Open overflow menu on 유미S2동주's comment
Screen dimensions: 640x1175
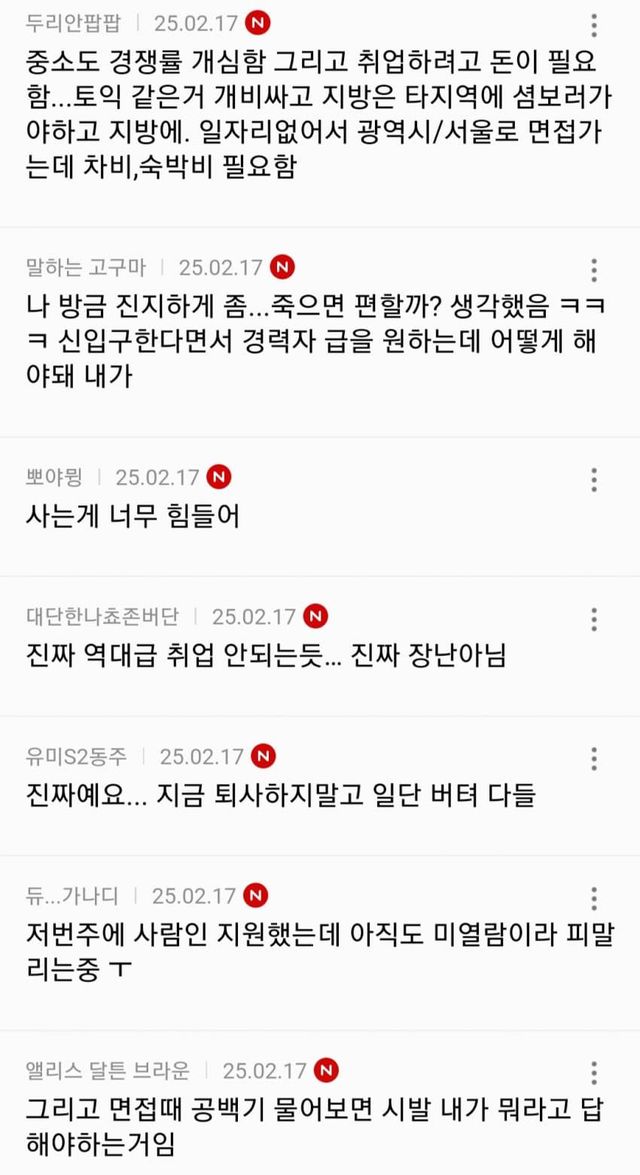pos(594,759)
